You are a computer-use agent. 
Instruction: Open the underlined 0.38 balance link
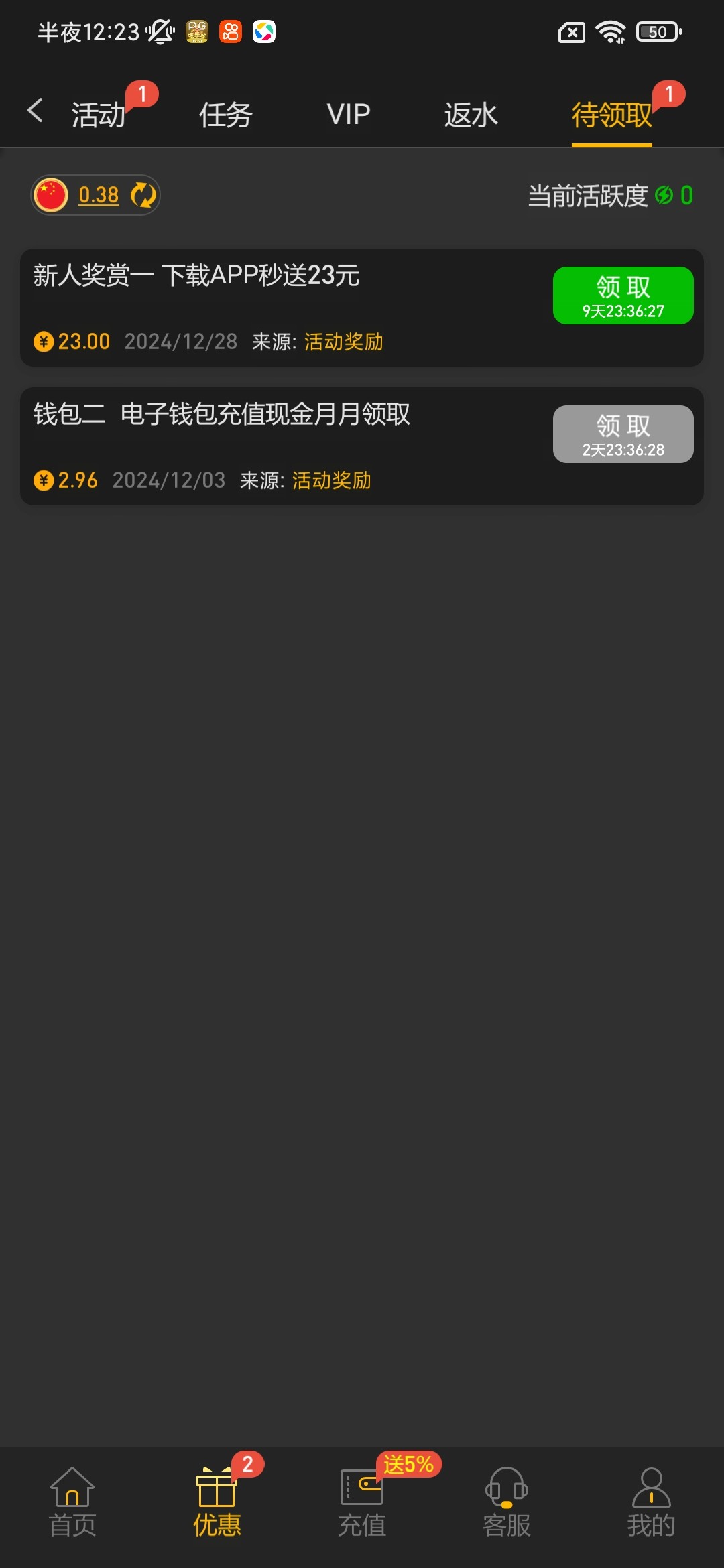point(99,195)
